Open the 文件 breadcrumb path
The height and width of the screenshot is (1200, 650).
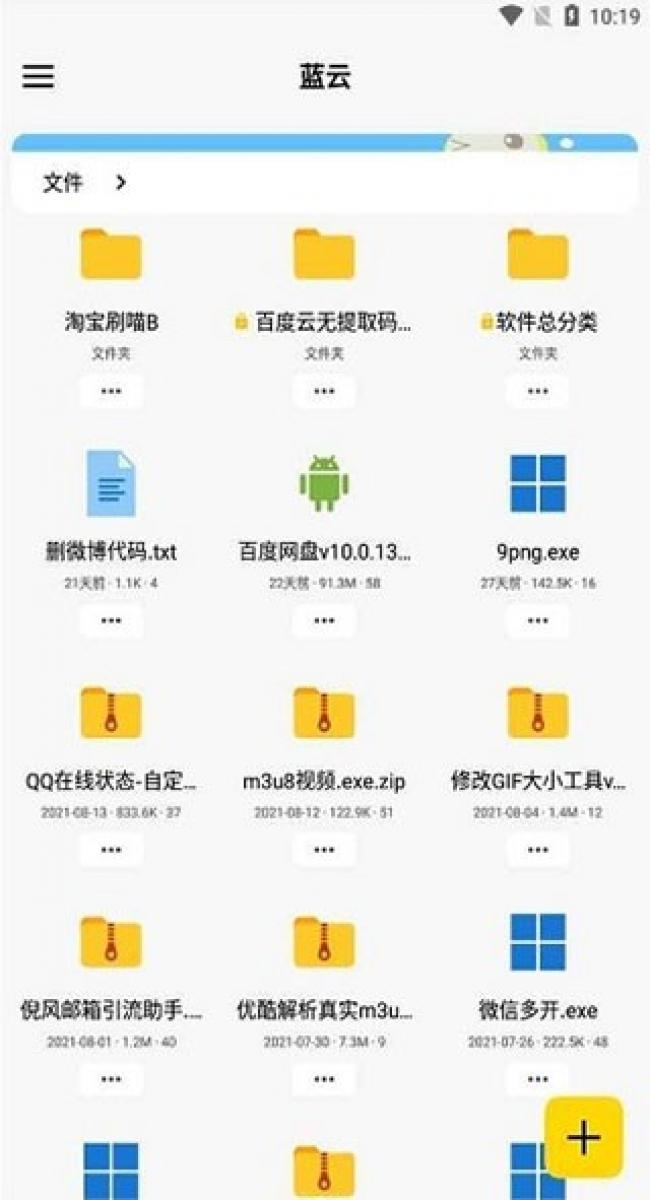point(63,182)
